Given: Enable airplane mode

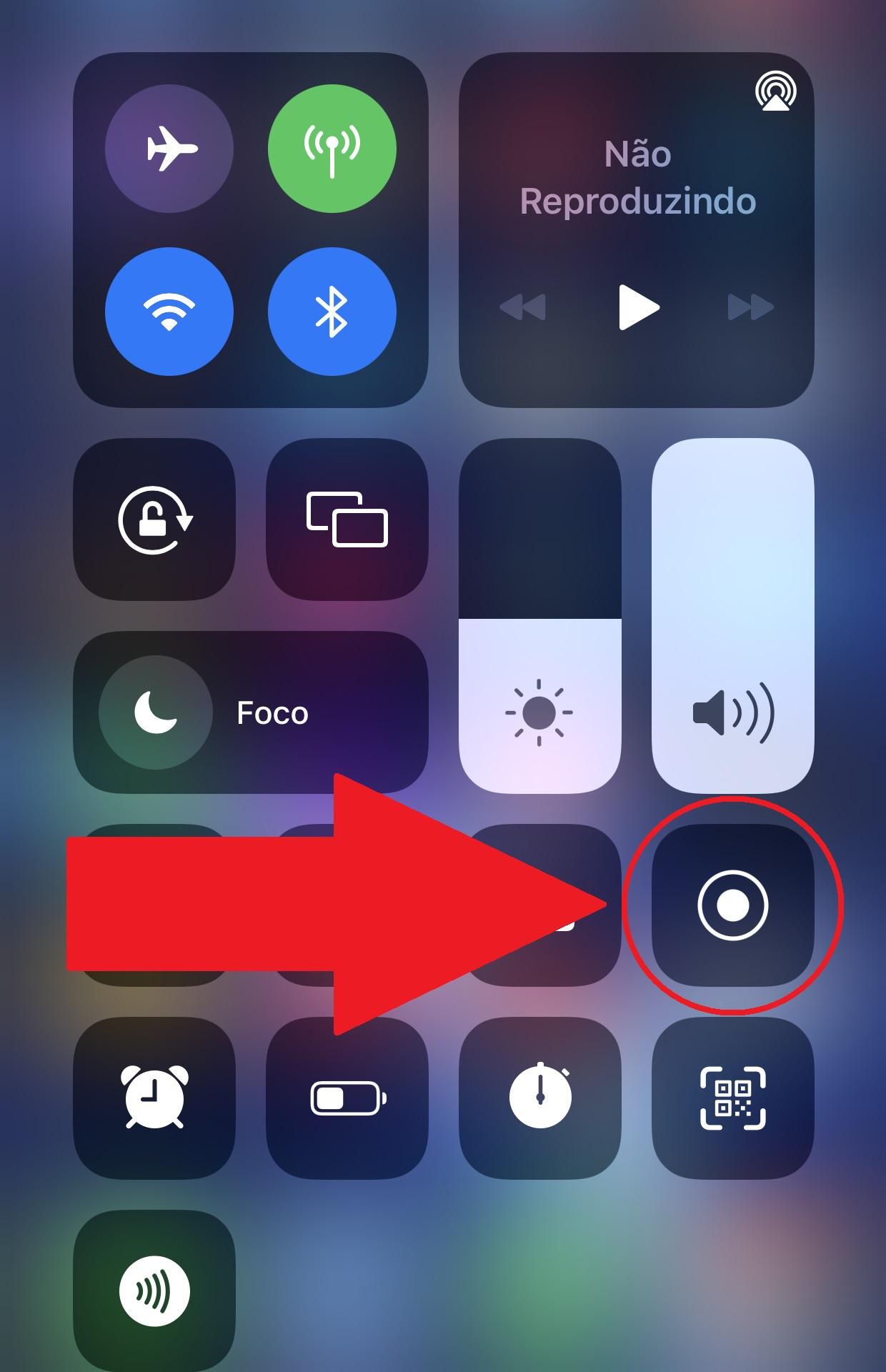Looking at the screenshot, I should pos(169,149).
